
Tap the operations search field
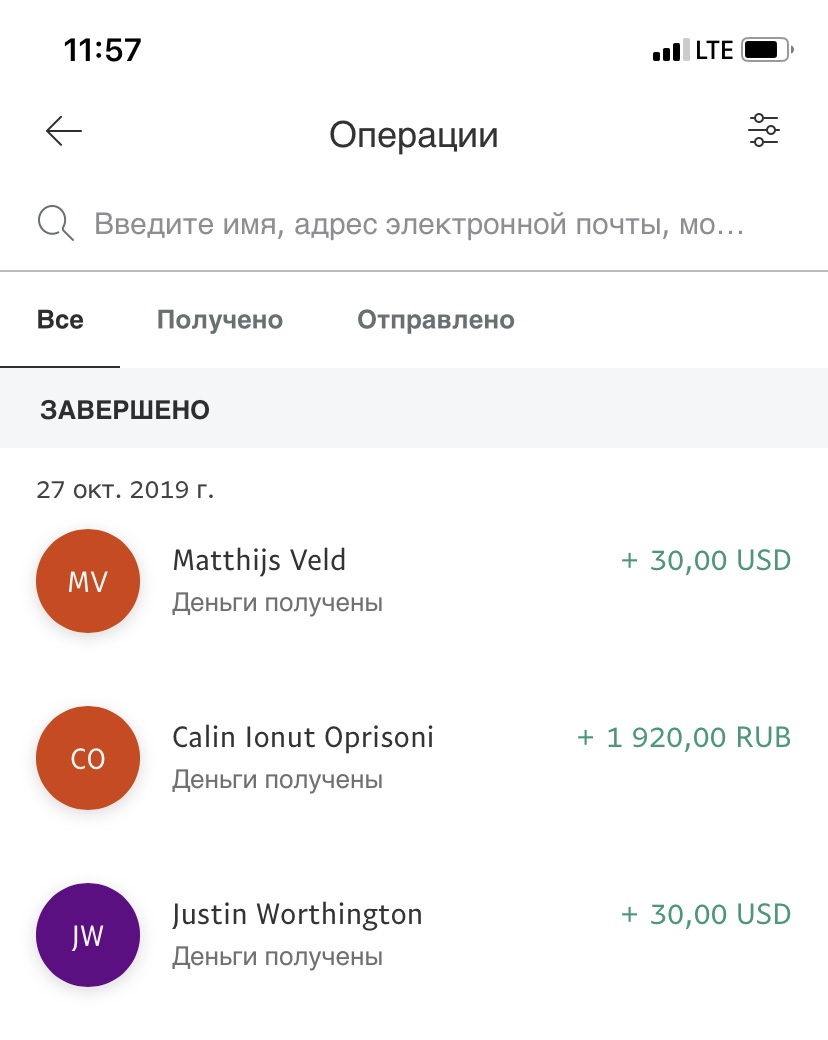tap(418, 223)
